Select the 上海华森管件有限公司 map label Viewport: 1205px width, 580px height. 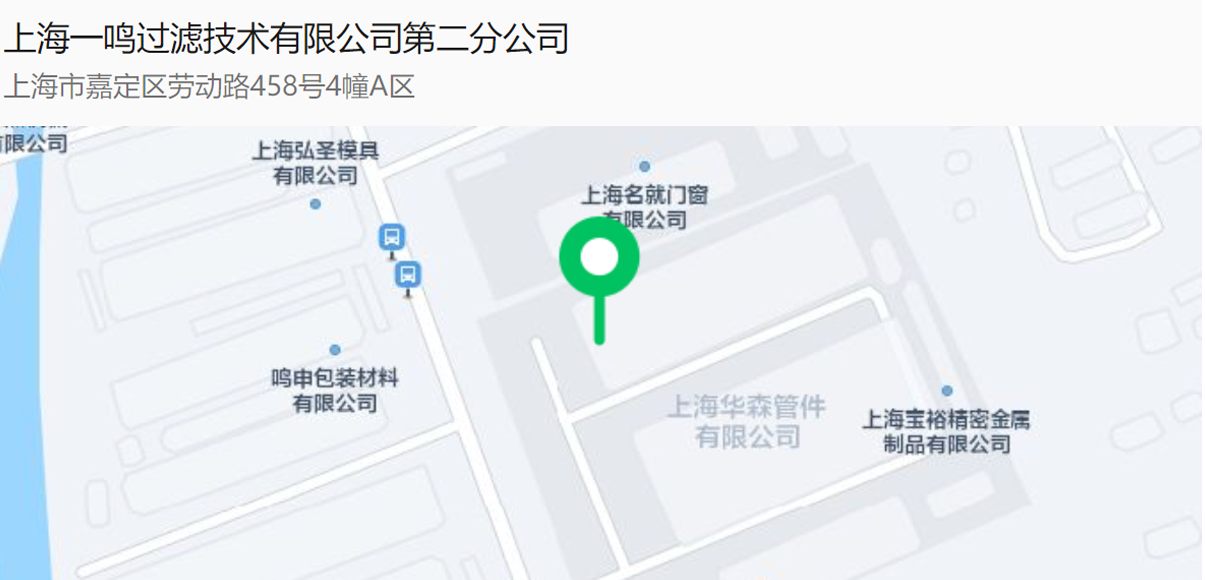click(x=747, y=421)
